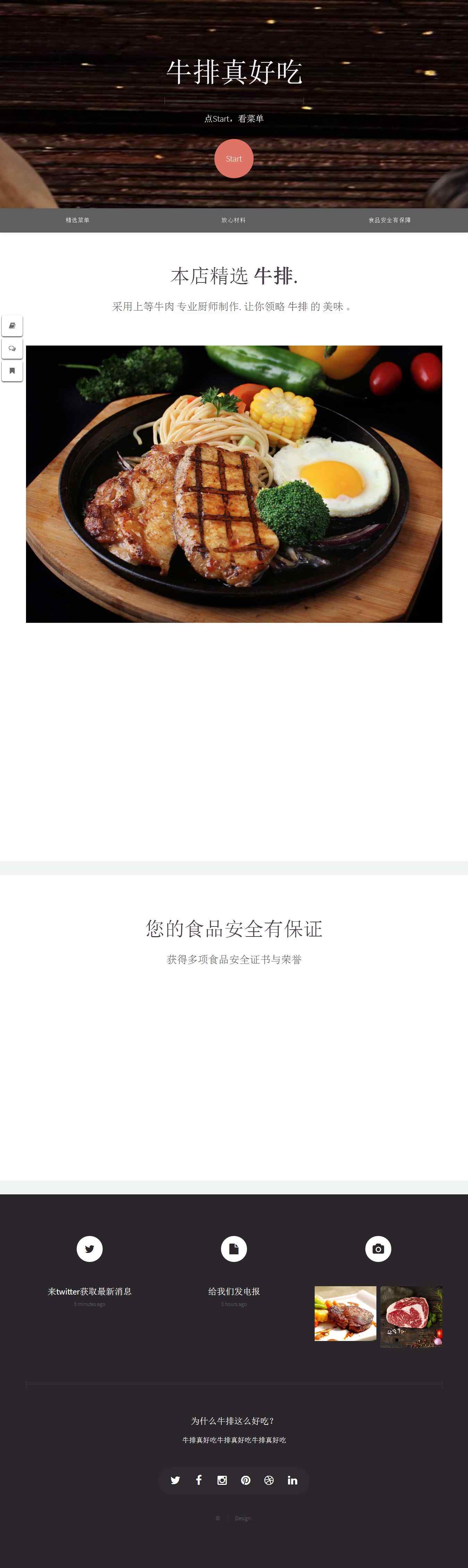468x1568 pixels.
Task: Open the book icon in side toolbar
Action: 12,326
